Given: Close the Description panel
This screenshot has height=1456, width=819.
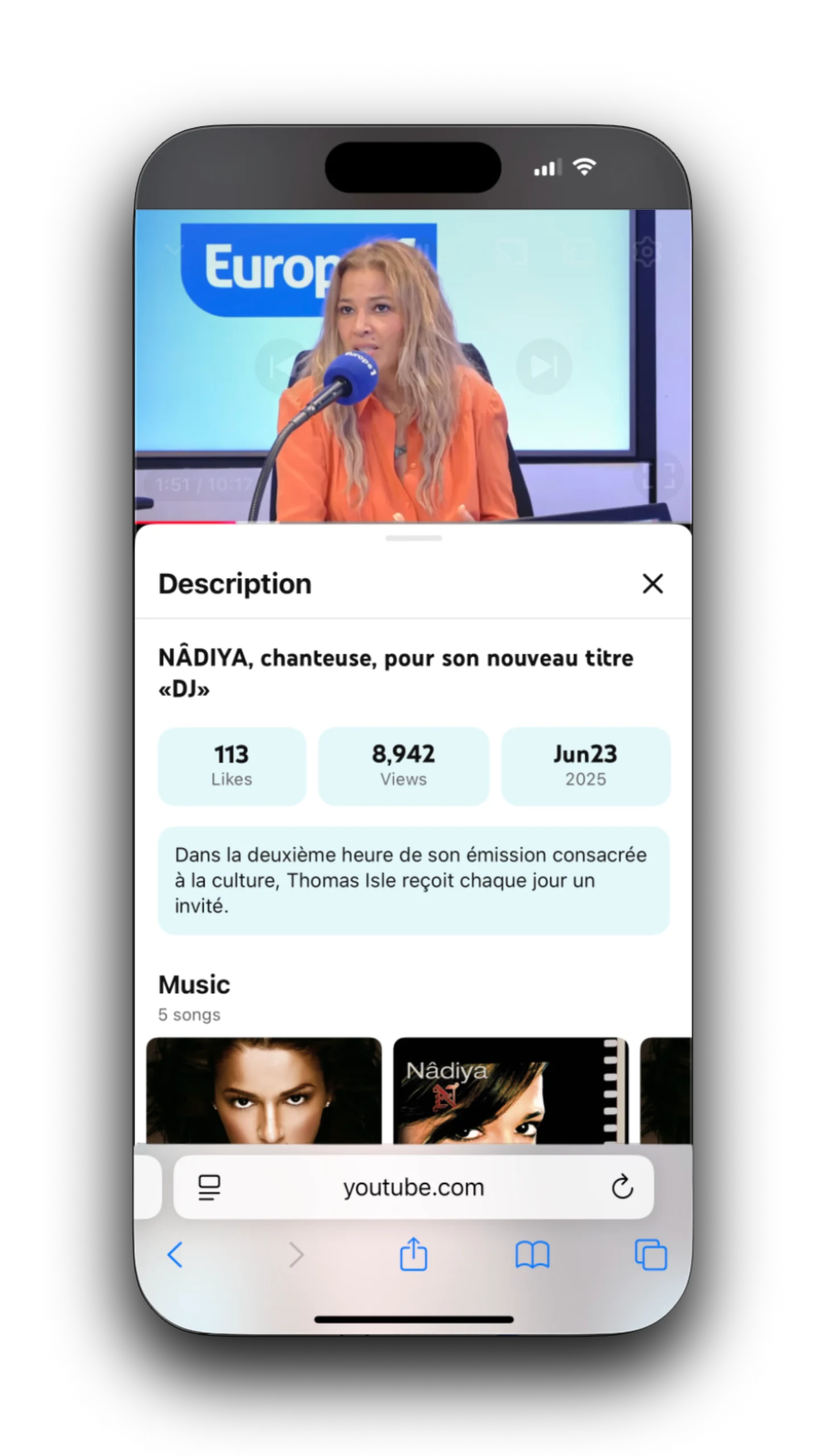Looking at the screenshot, I should [x=652, y=584].
